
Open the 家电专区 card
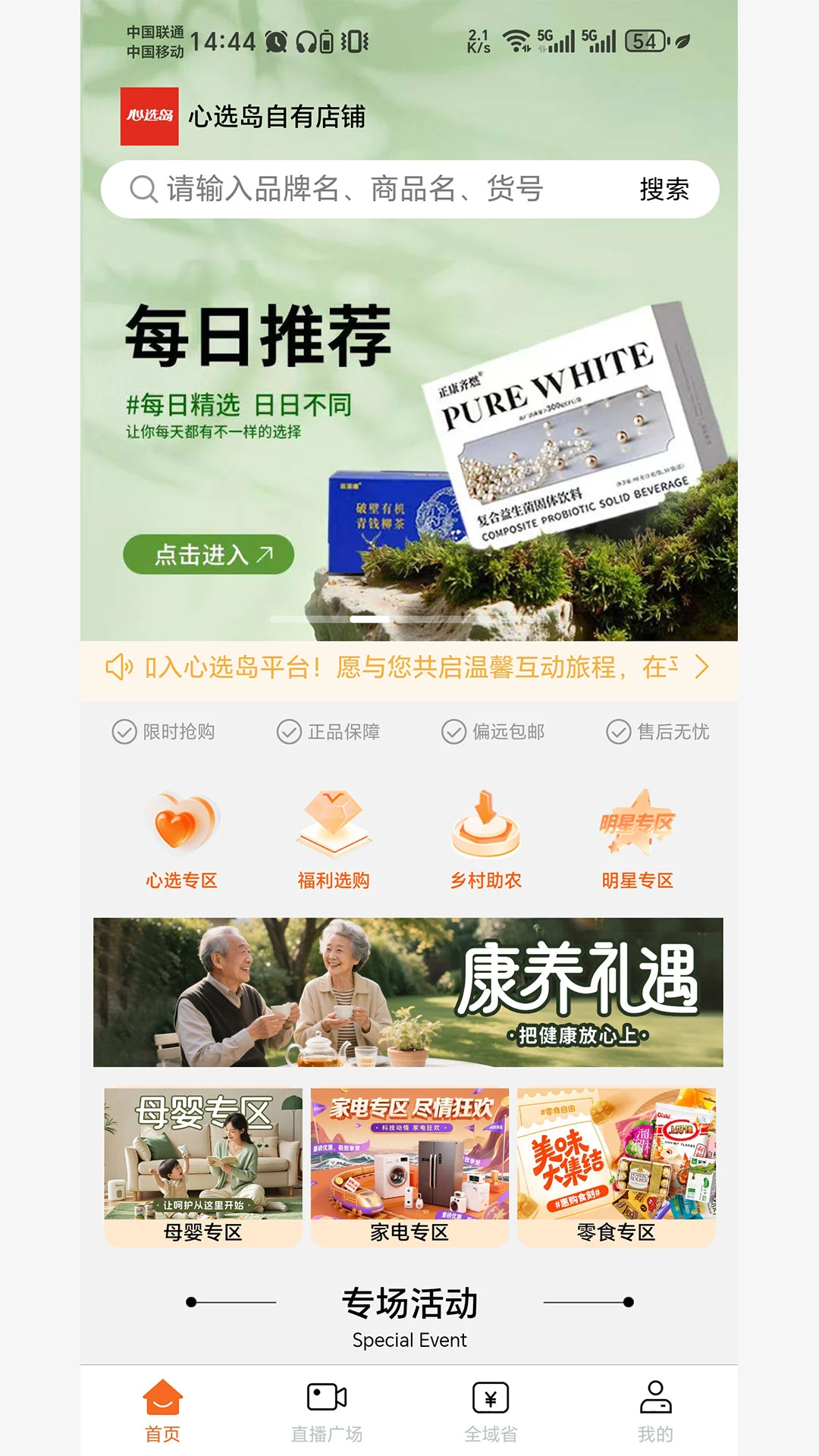(409, 1168)
